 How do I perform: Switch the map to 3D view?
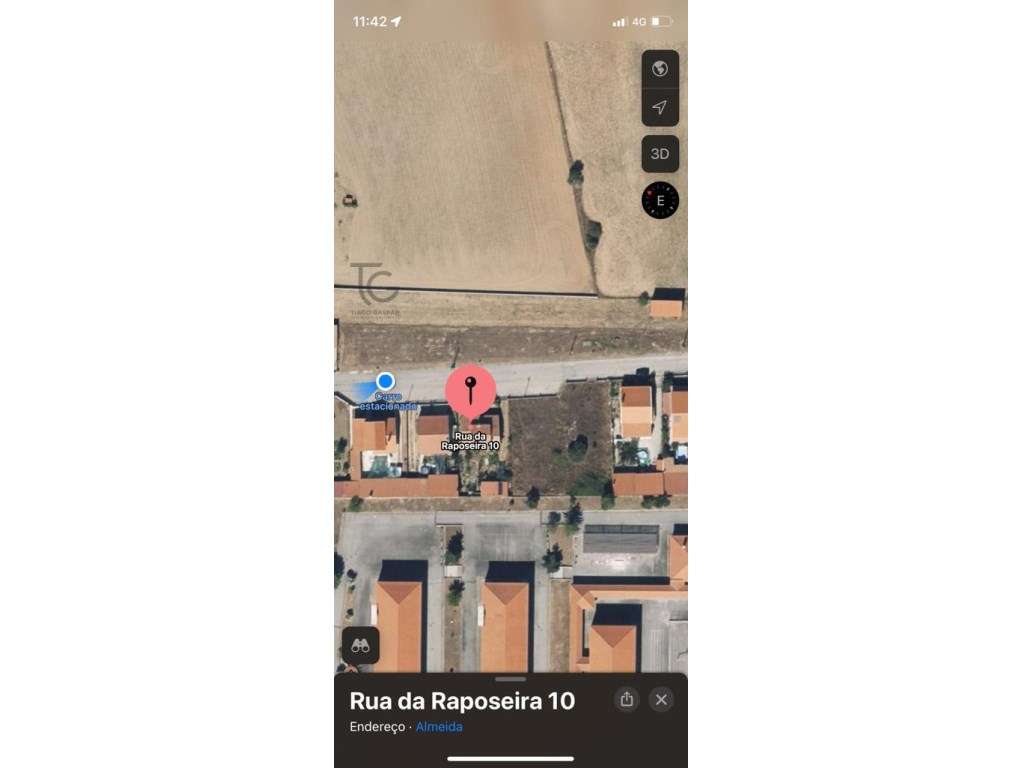pos(660,154)
